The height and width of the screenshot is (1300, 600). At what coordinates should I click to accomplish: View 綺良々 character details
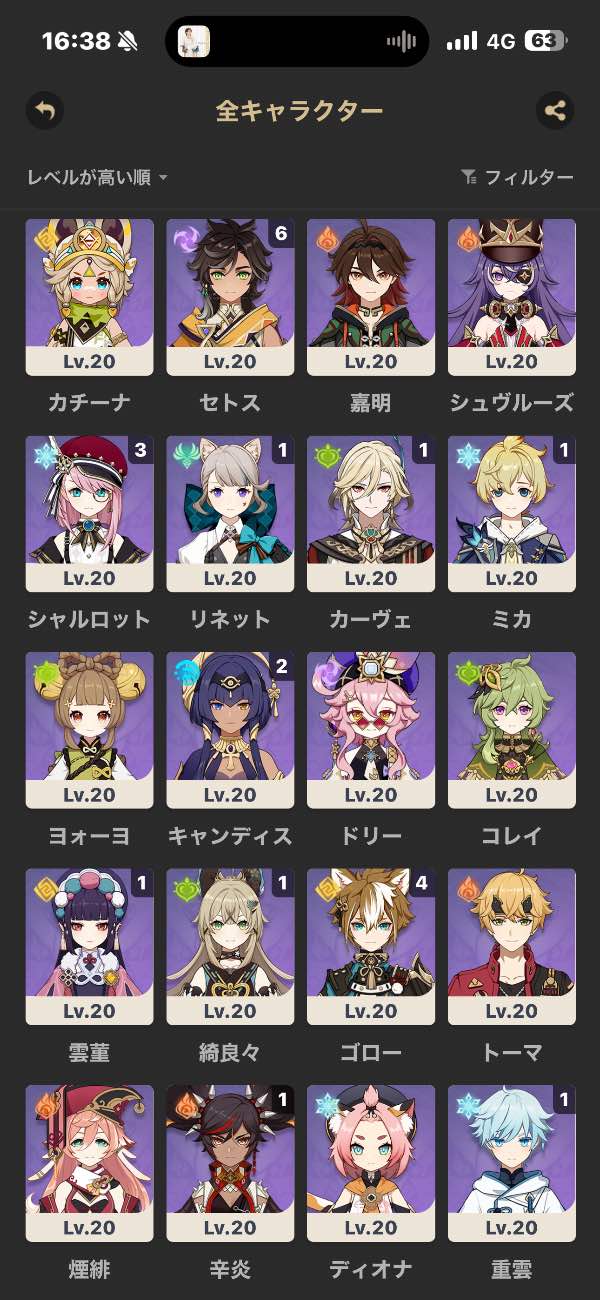coord(230,946)
